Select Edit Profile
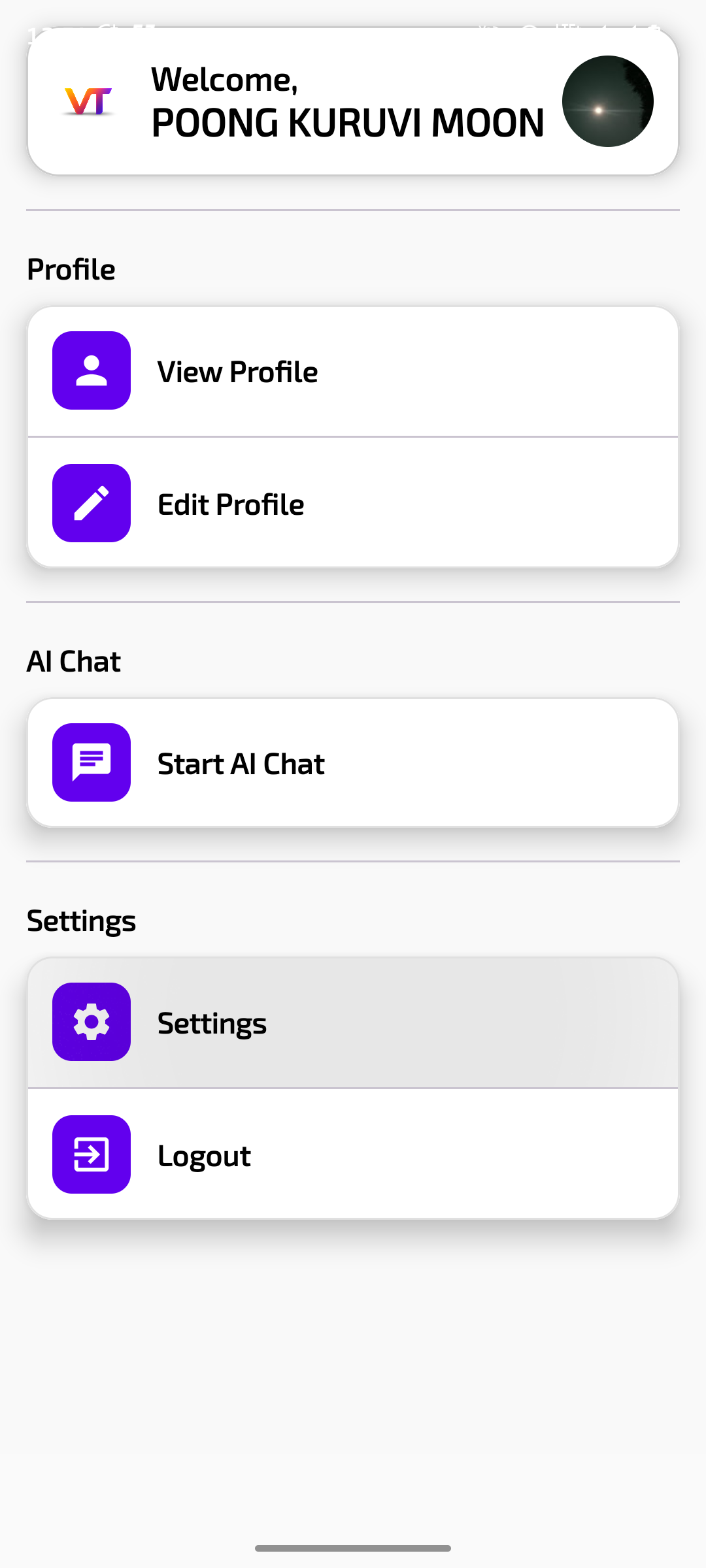This screenshot has height=1568, width=706. (353, 503)
